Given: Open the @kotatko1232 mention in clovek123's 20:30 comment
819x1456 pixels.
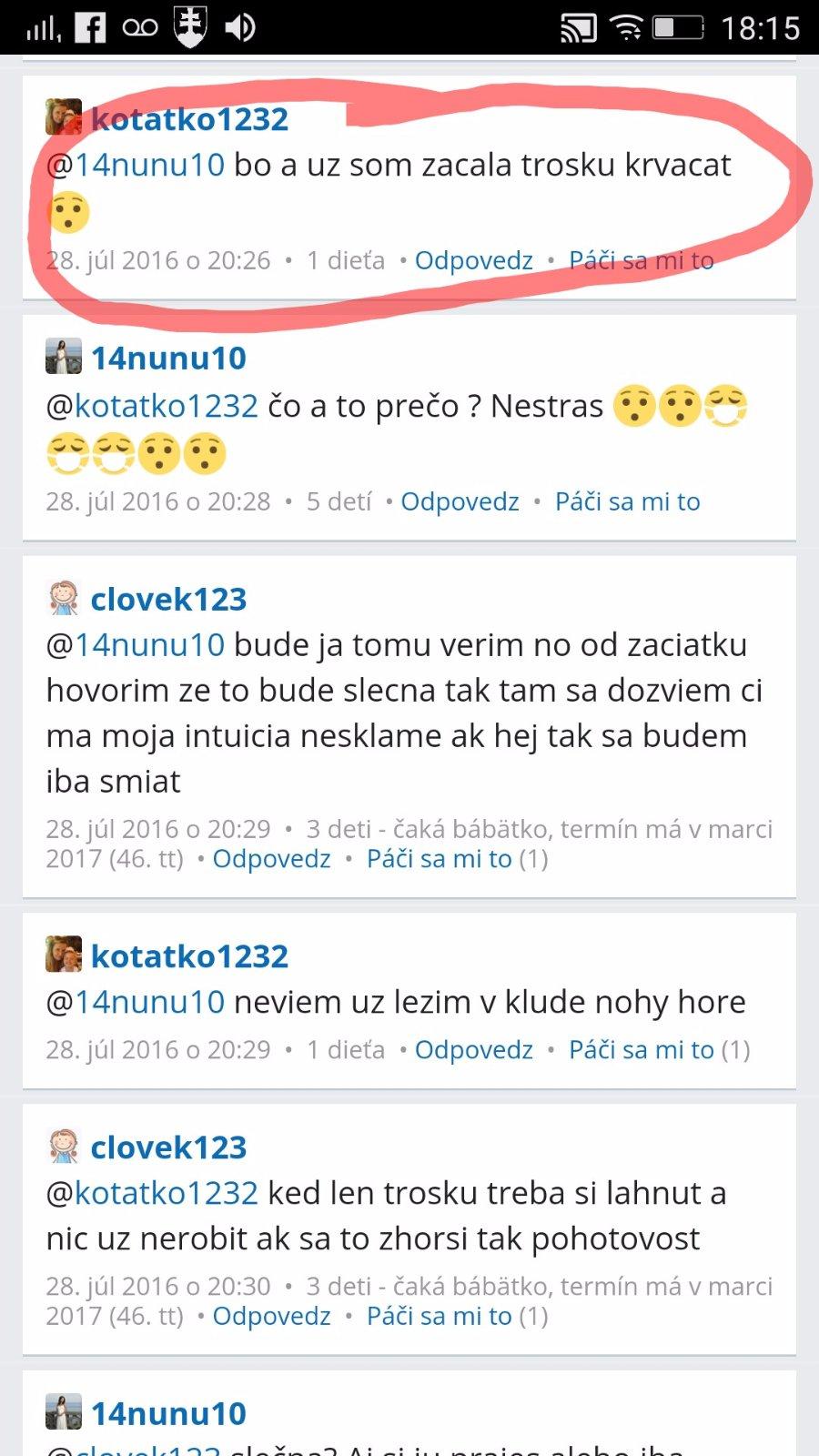Looking at the screenshot, I should click(166, 1193).
